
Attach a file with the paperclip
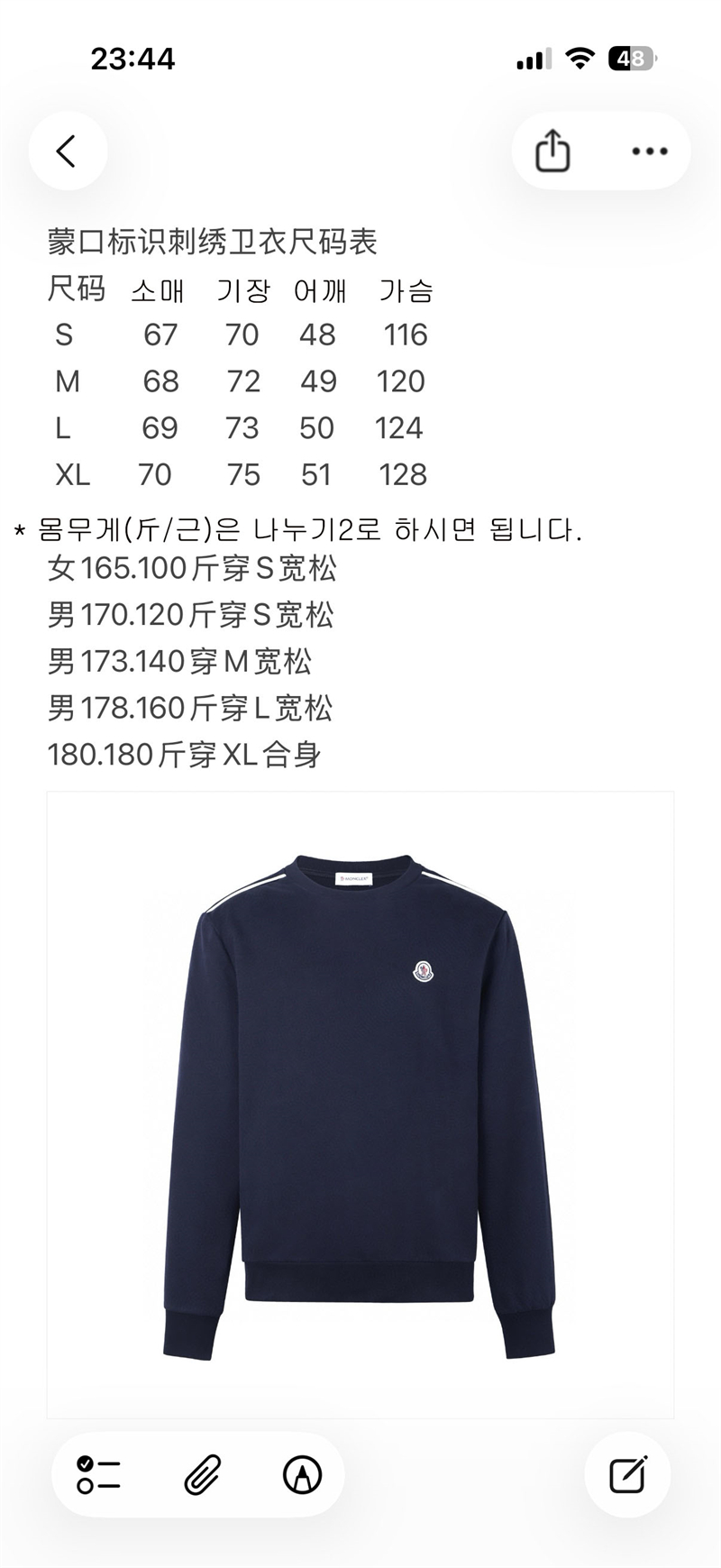coord(202,1475)
